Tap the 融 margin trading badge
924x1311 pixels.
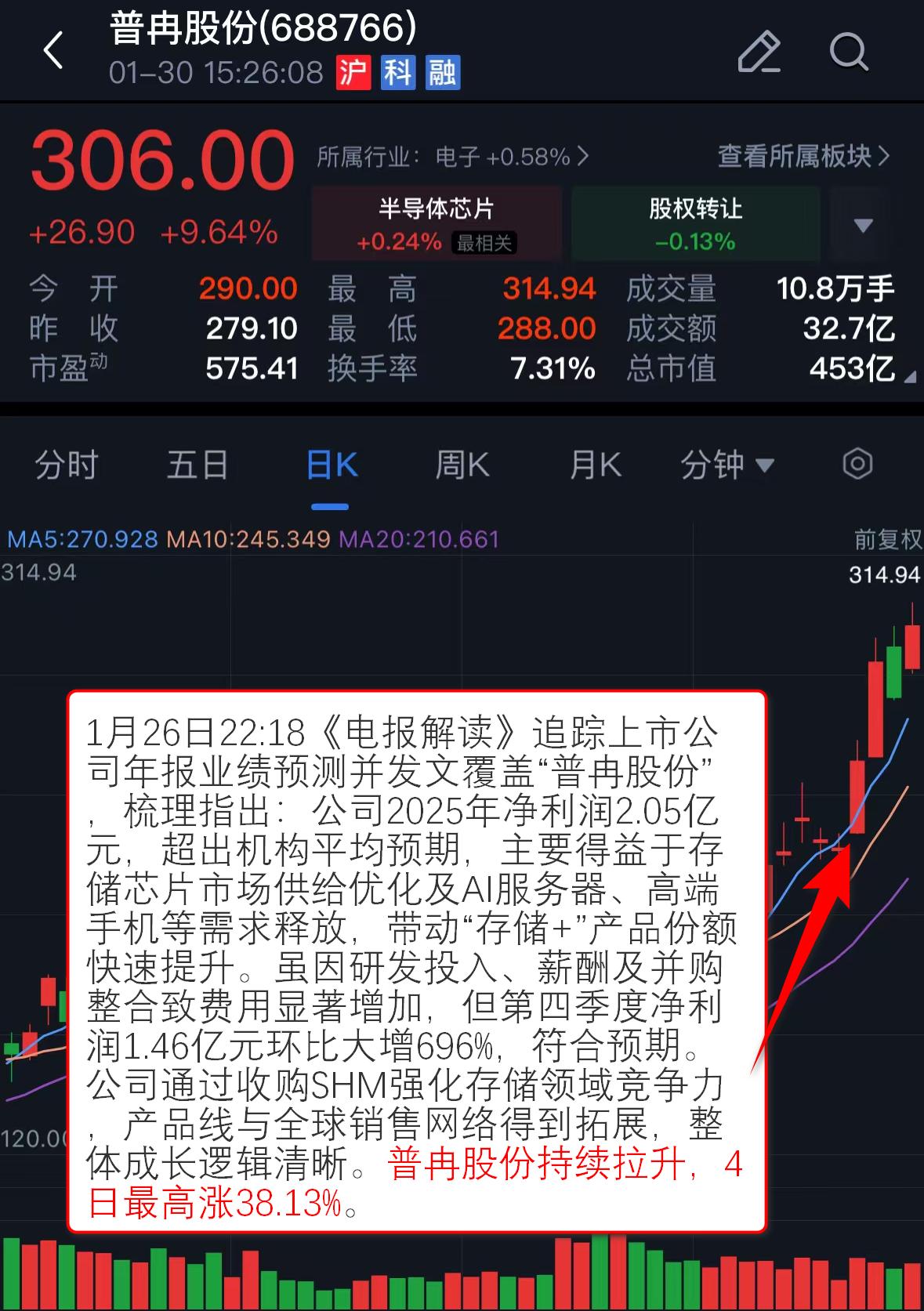point(443,74)
